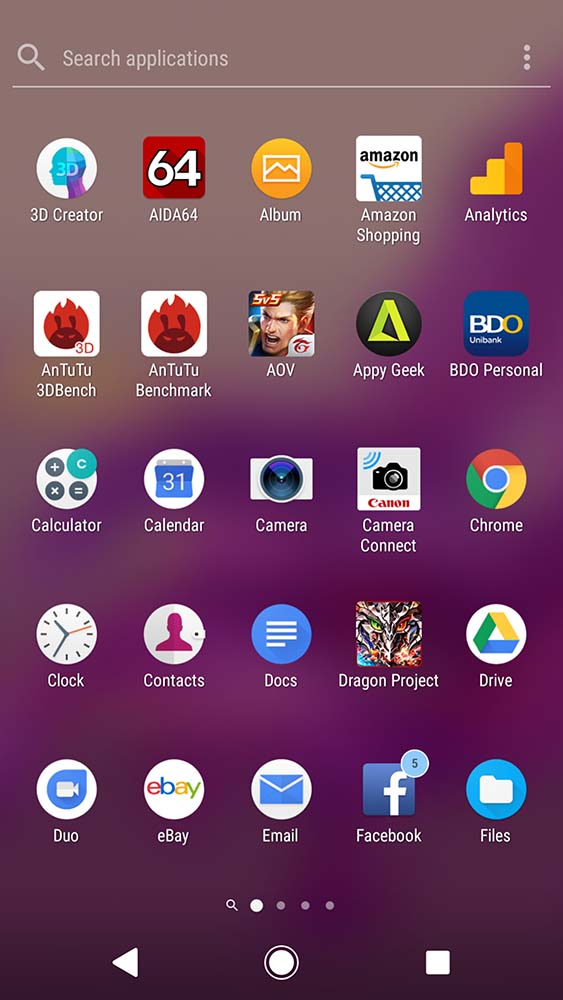Screen dimensions: 563x1000
Task: Open the three-dot overflow menu
Action: (527, 58)
